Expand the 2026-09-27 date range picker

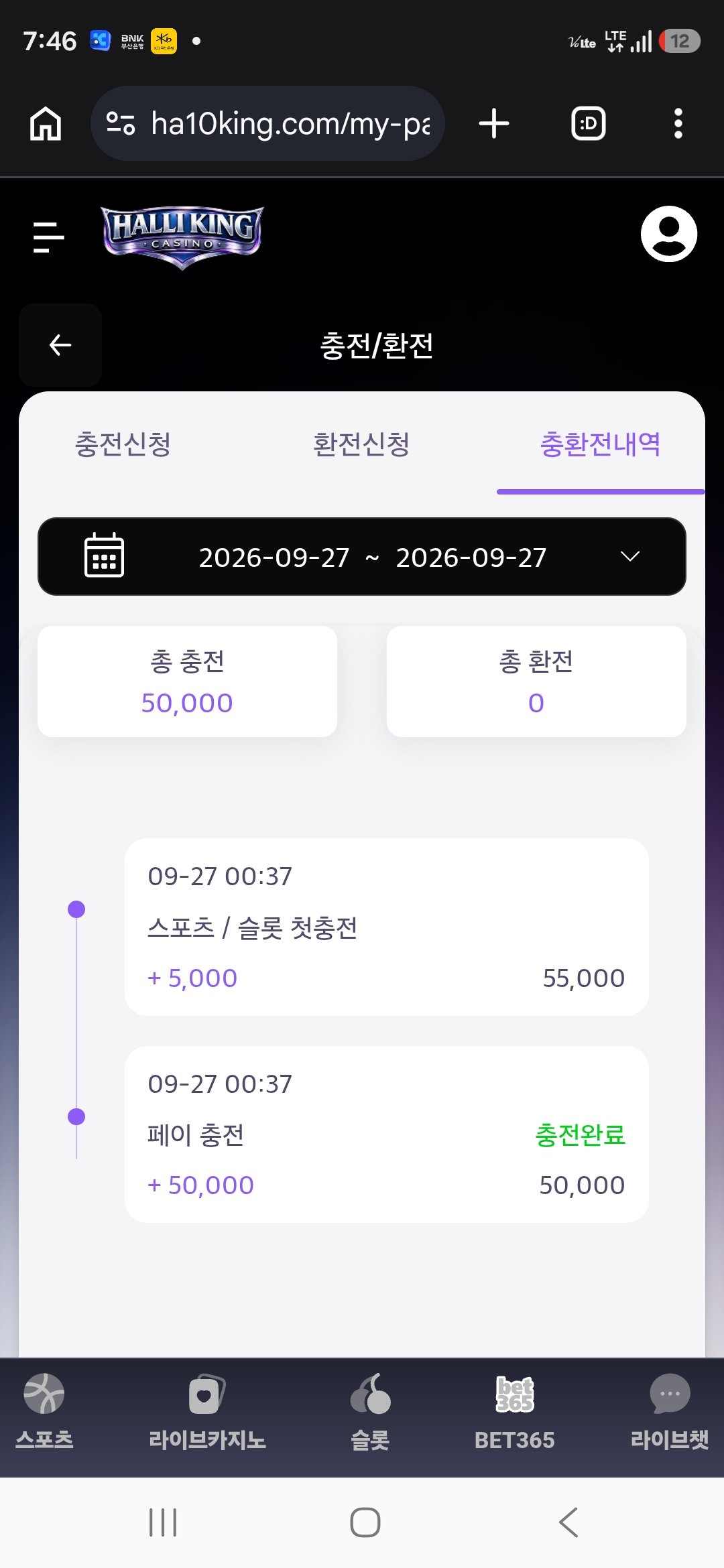click(x=362, y=556)
